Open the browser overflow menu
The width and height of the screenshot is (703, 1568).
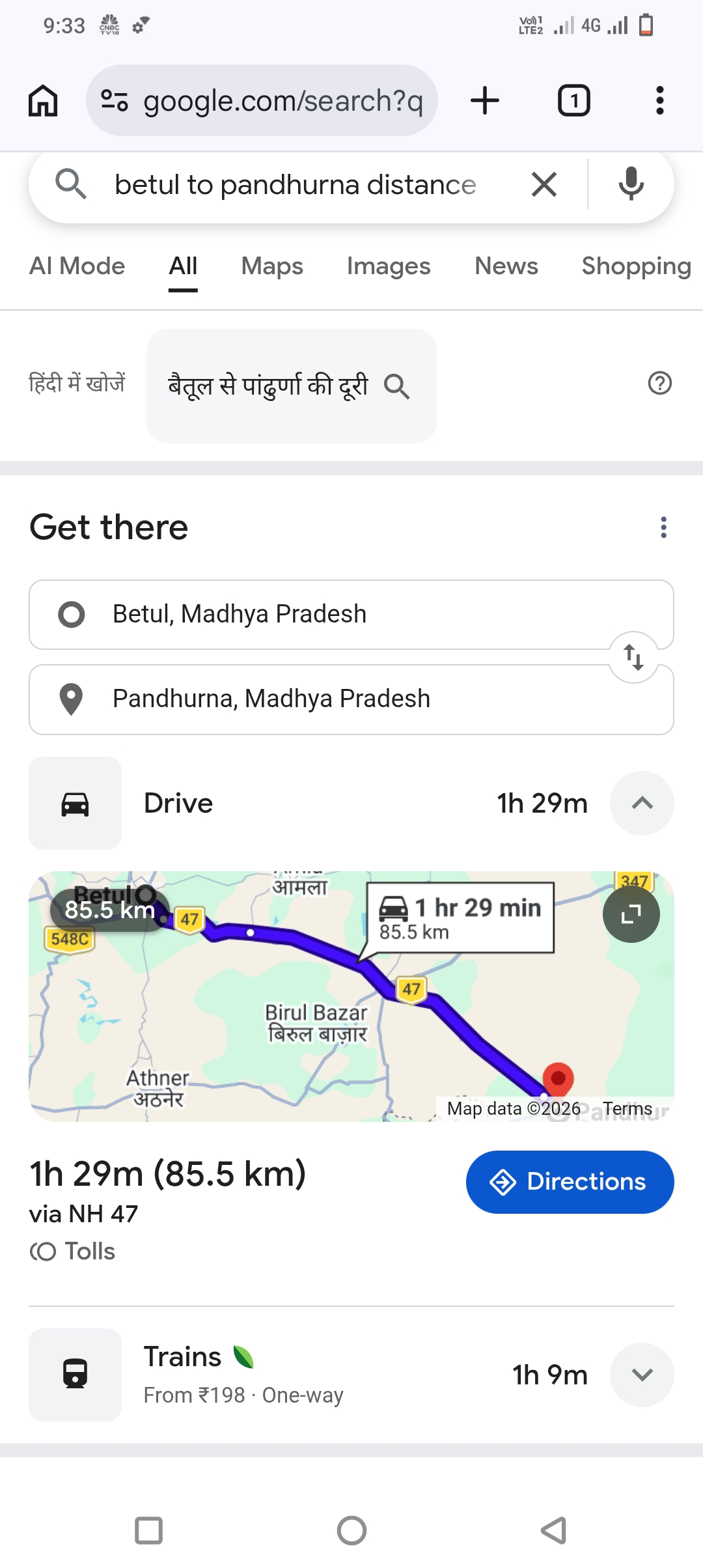coord(660,100)
